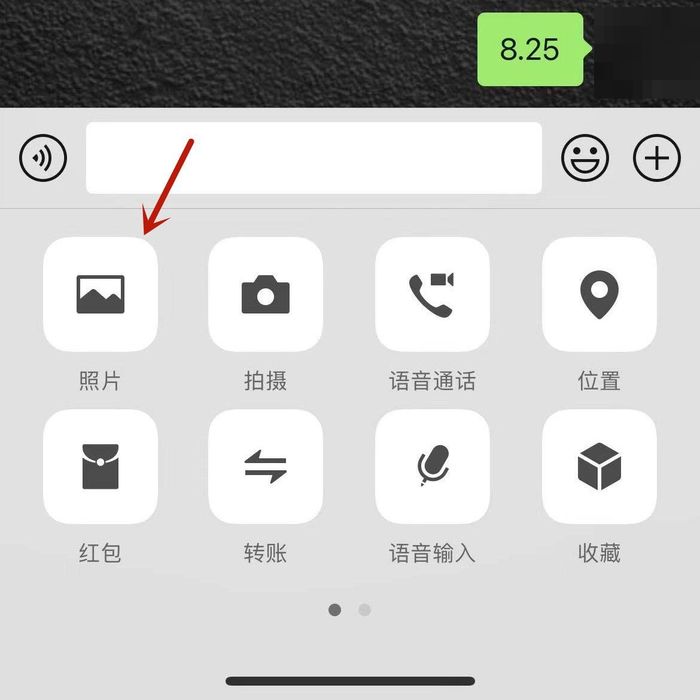This screenshot has height=700, width=700.
Task: Share your 位置 location
Action: (599, 295)
